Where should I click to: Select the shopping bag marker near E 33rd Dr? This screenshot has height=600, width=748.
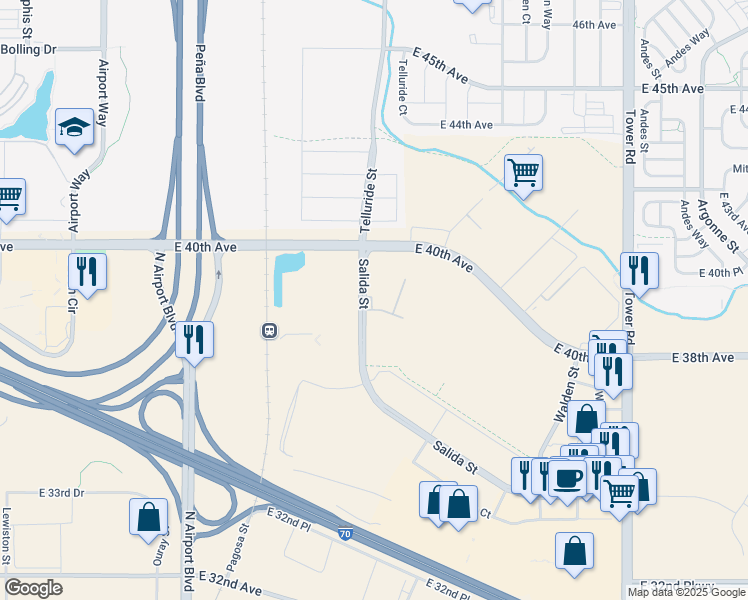pos(149,518)
